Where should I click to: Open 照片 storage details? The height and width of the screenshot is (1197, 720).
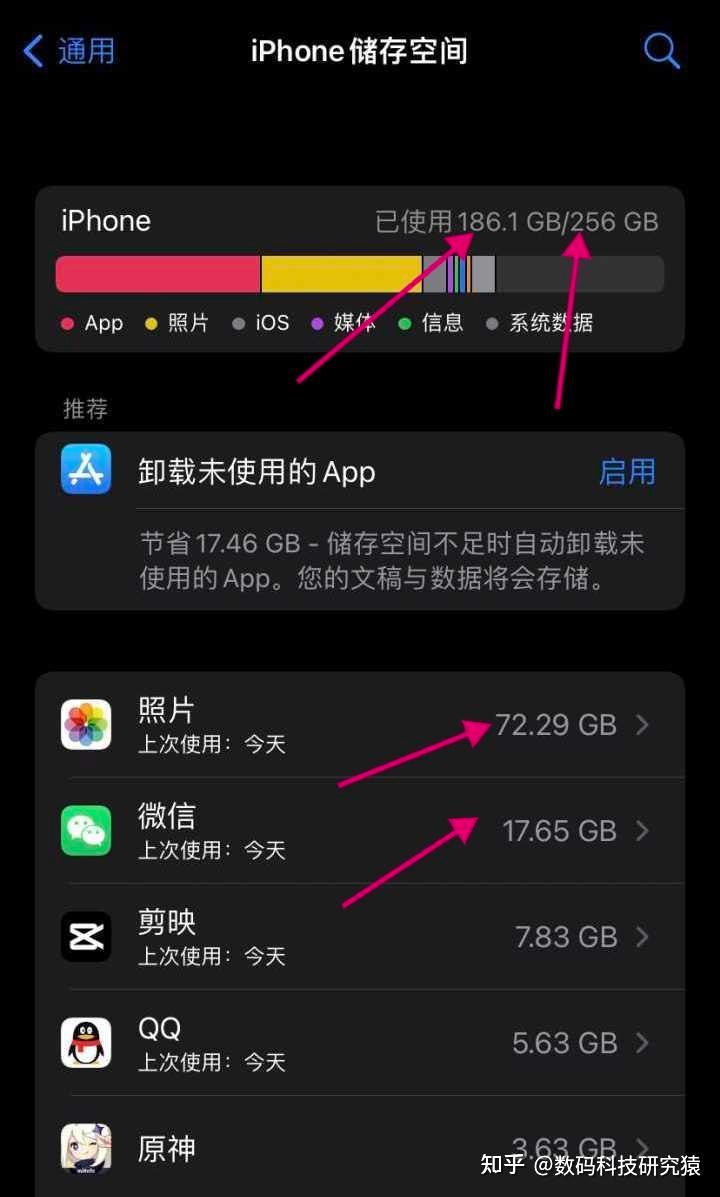360,724
